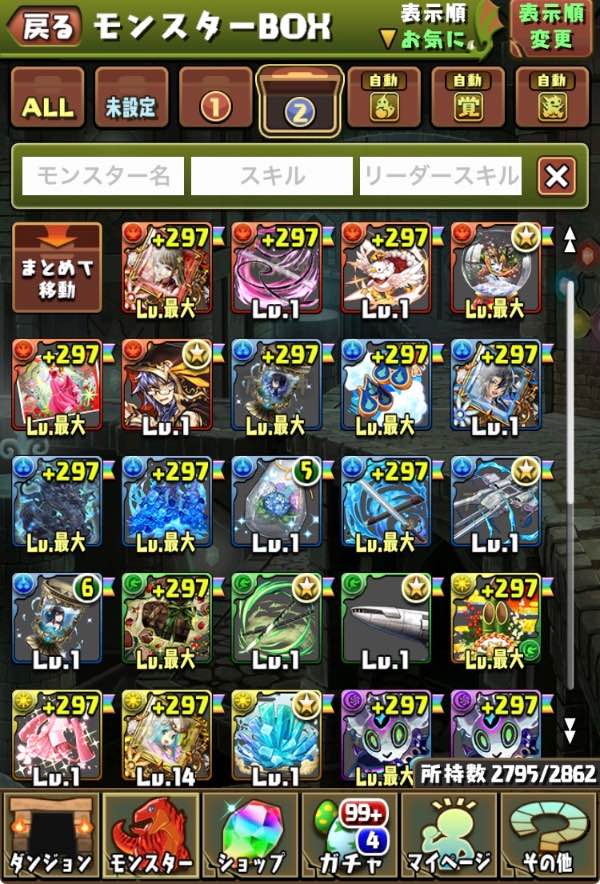The image size is (600, 884).
Task: Switch to the ALL box tab
Action: click(46, 102)
